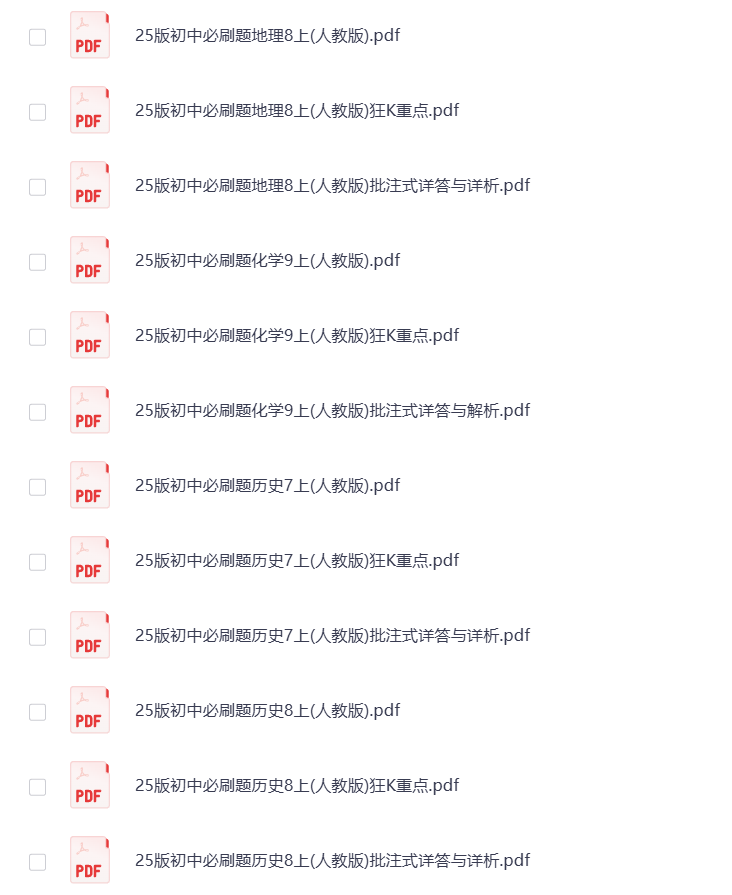Select checkbox for 历史7上(人教版)狂K重点.pdf
The height and width of the screenshot is (895, 732).
[x=38, y=562]
